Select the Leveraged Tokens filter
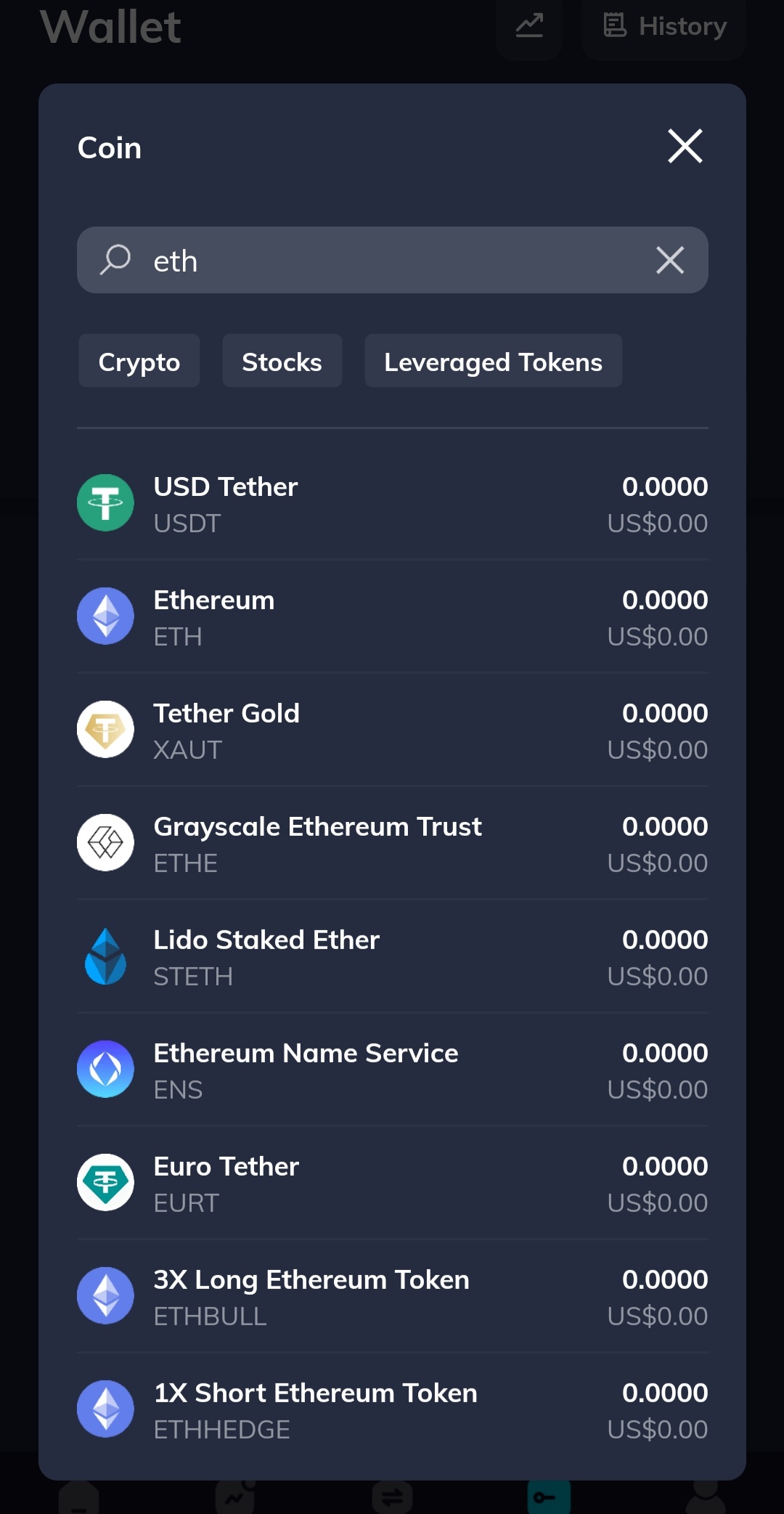784x1514 pixels. click(493, 361)
